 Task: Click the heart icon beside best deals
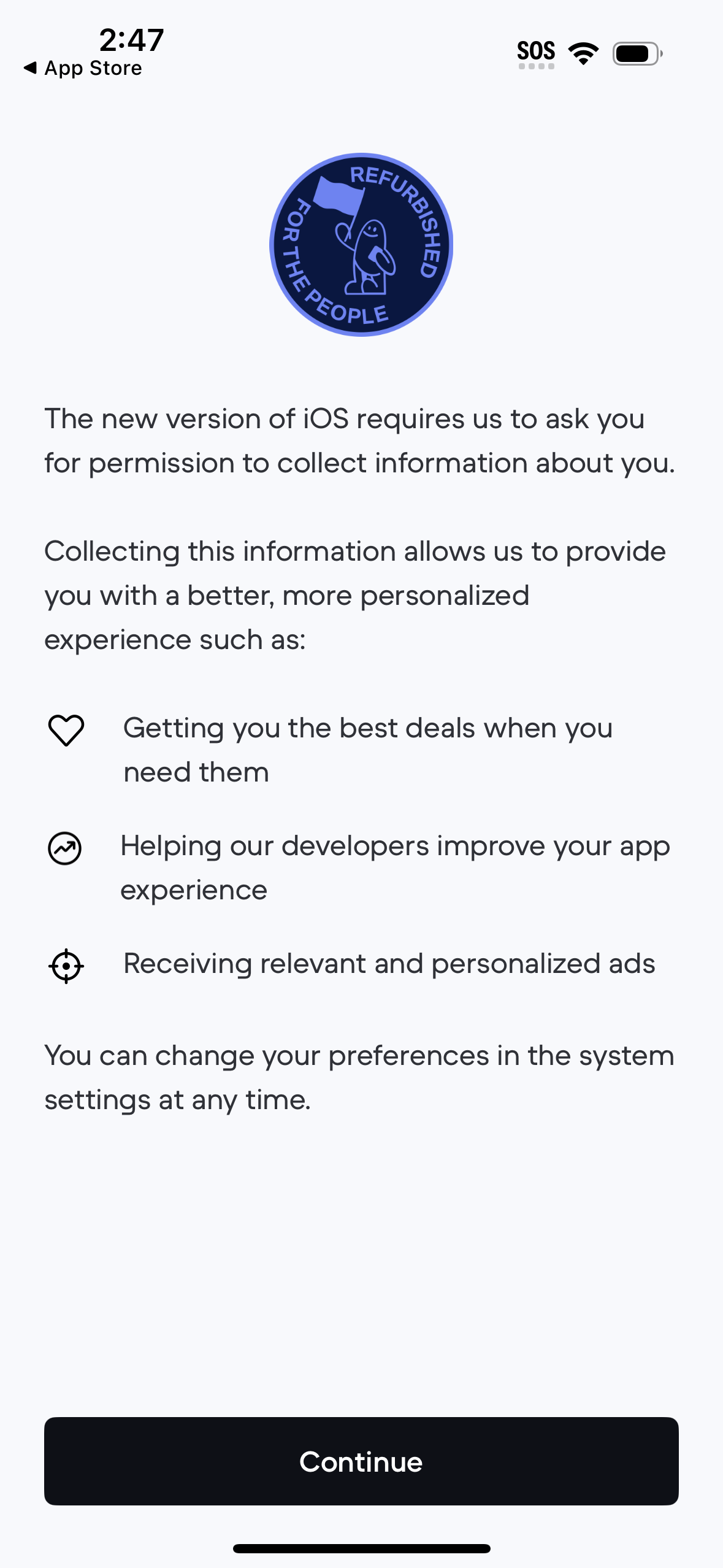66,729
